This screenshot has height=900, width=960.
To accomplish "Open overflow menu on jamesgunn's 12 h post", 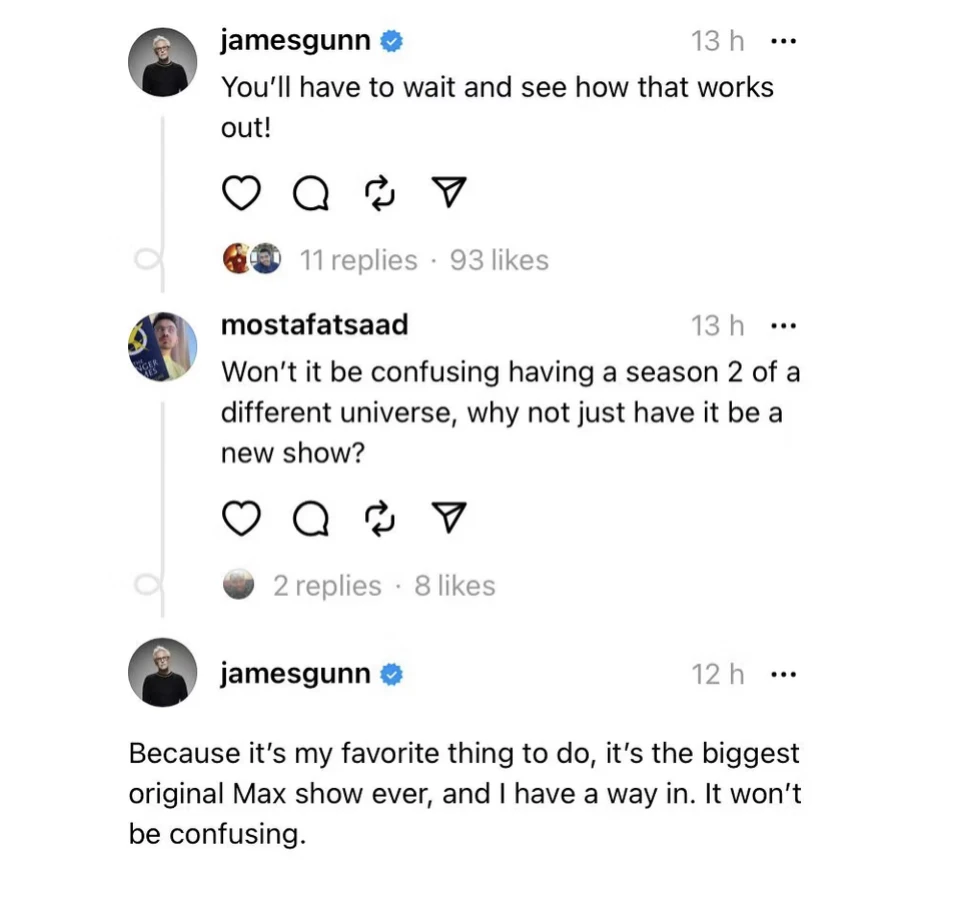I will (x=783, y=674).
